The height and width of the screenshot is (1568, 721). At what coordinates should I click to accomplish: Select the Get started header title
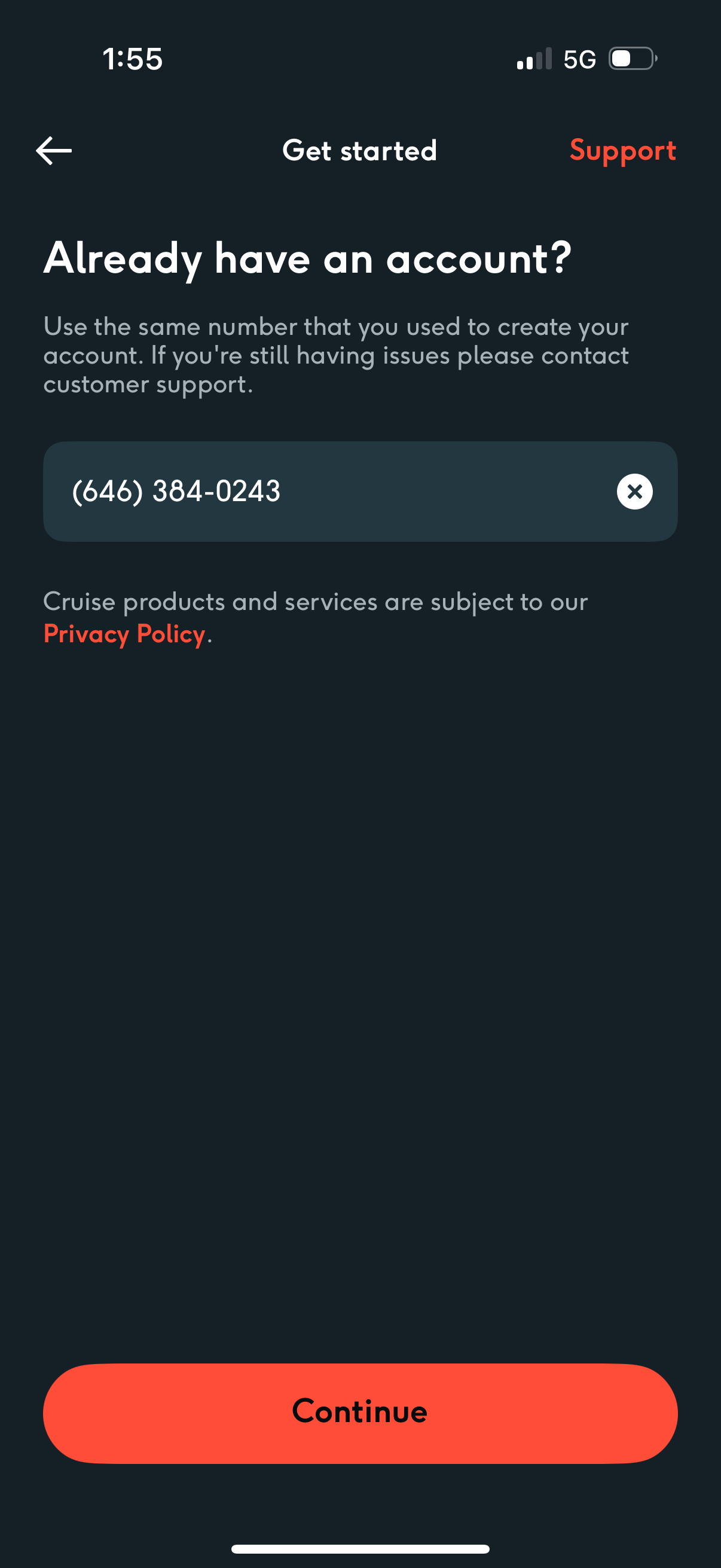point(360,150)
